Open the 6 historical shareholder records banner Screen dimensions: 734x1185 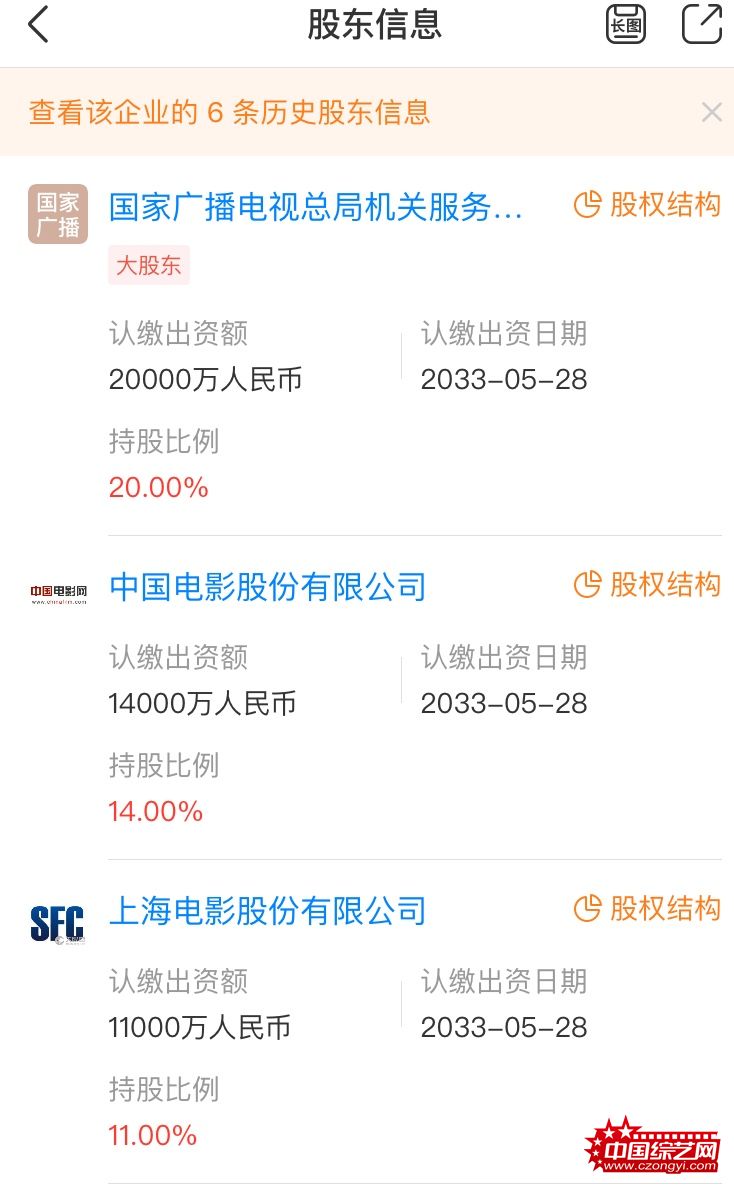229,113
